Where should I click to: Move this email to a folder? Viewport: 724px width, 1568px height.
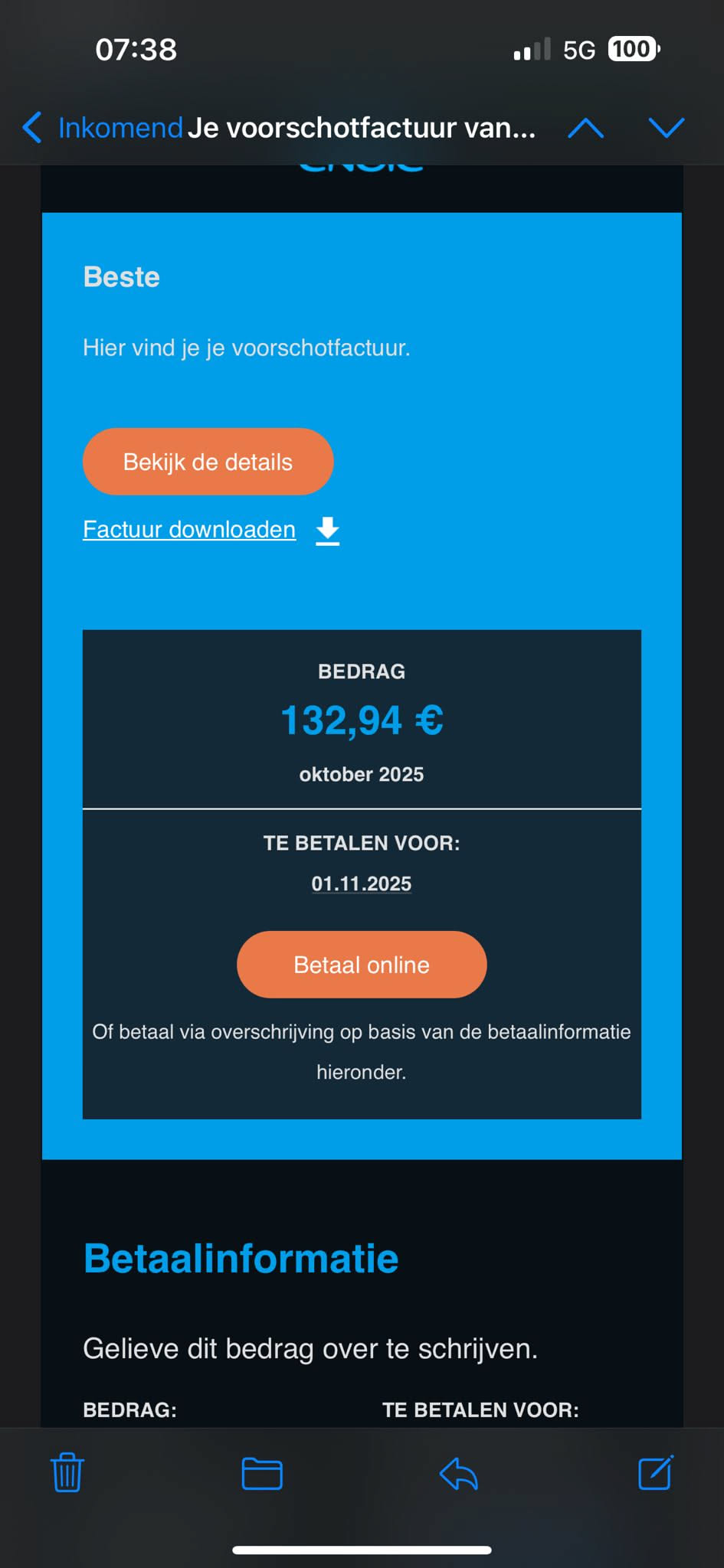[262, 1473]
